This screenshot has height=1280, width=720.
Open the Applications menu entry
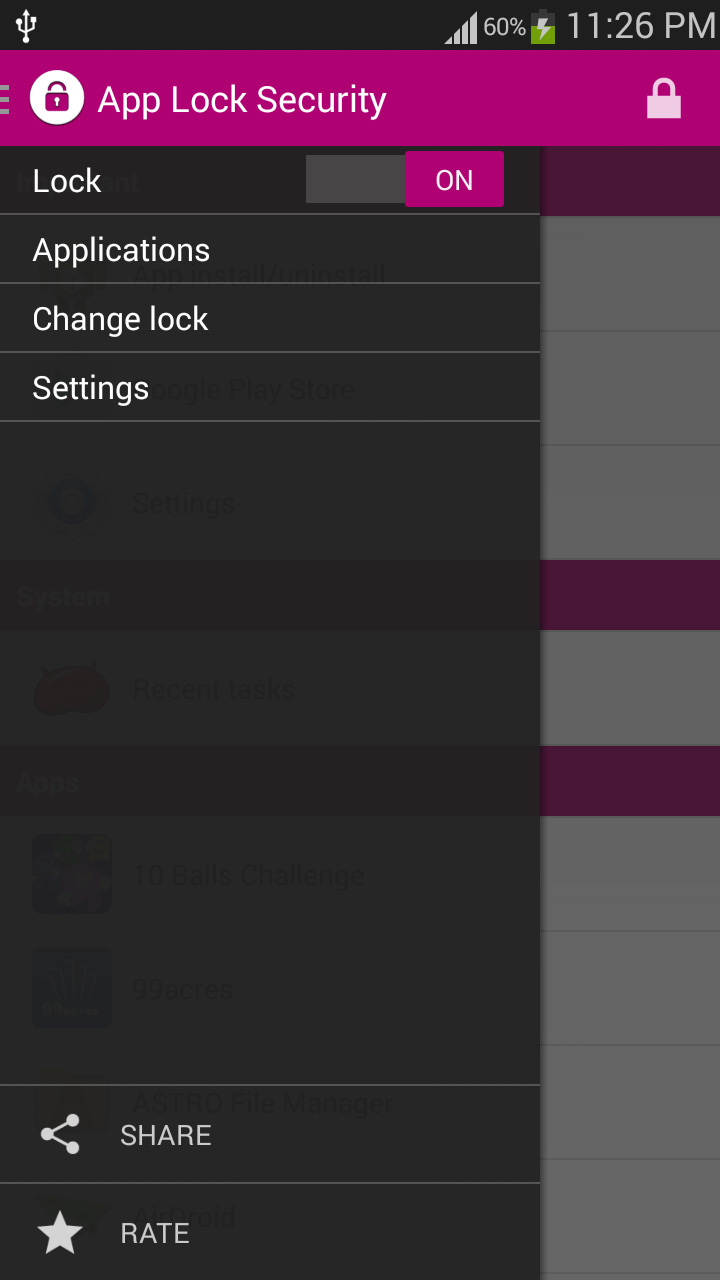coord(121,249)
